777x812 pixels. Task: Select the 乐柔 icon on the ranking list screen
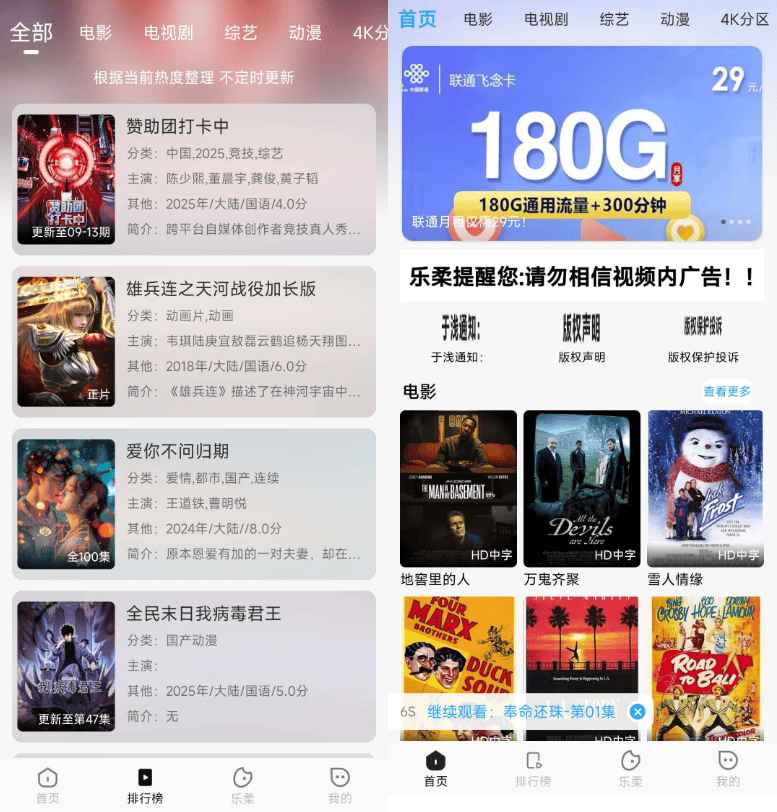(x=241, y=776)
